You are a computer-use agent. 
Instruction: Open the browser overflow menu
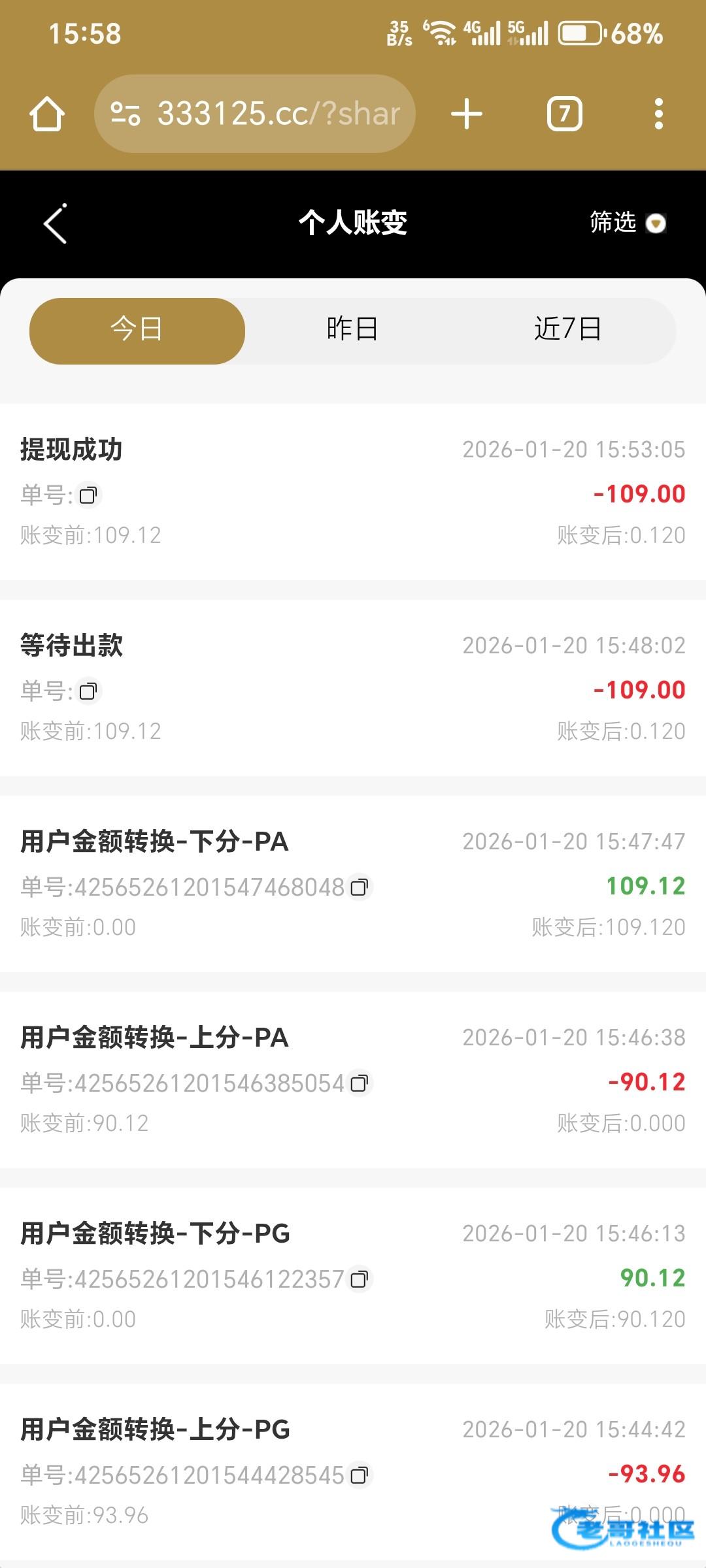tap(659, 114)
